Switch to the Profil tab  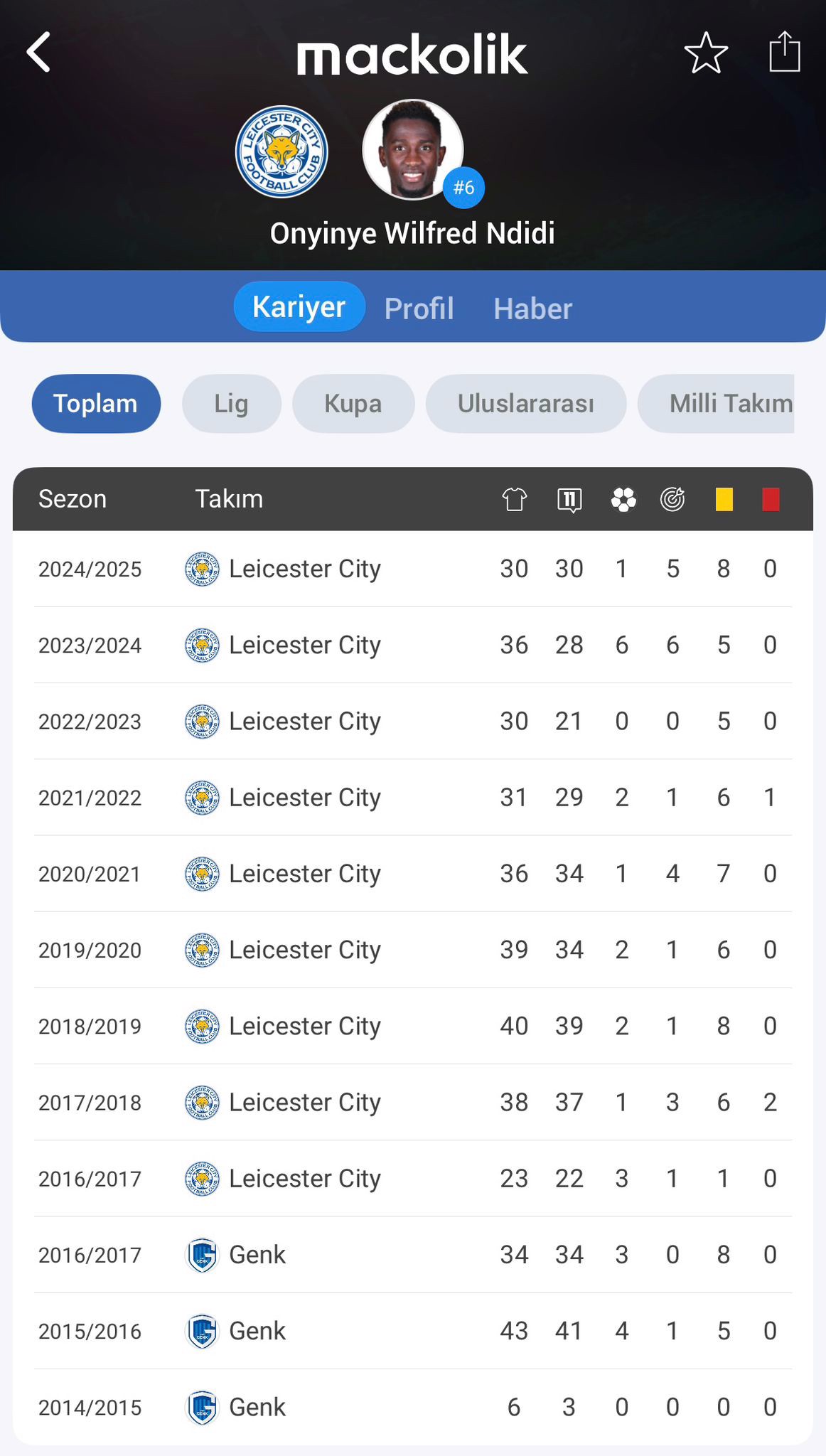[x=419, y=309]
